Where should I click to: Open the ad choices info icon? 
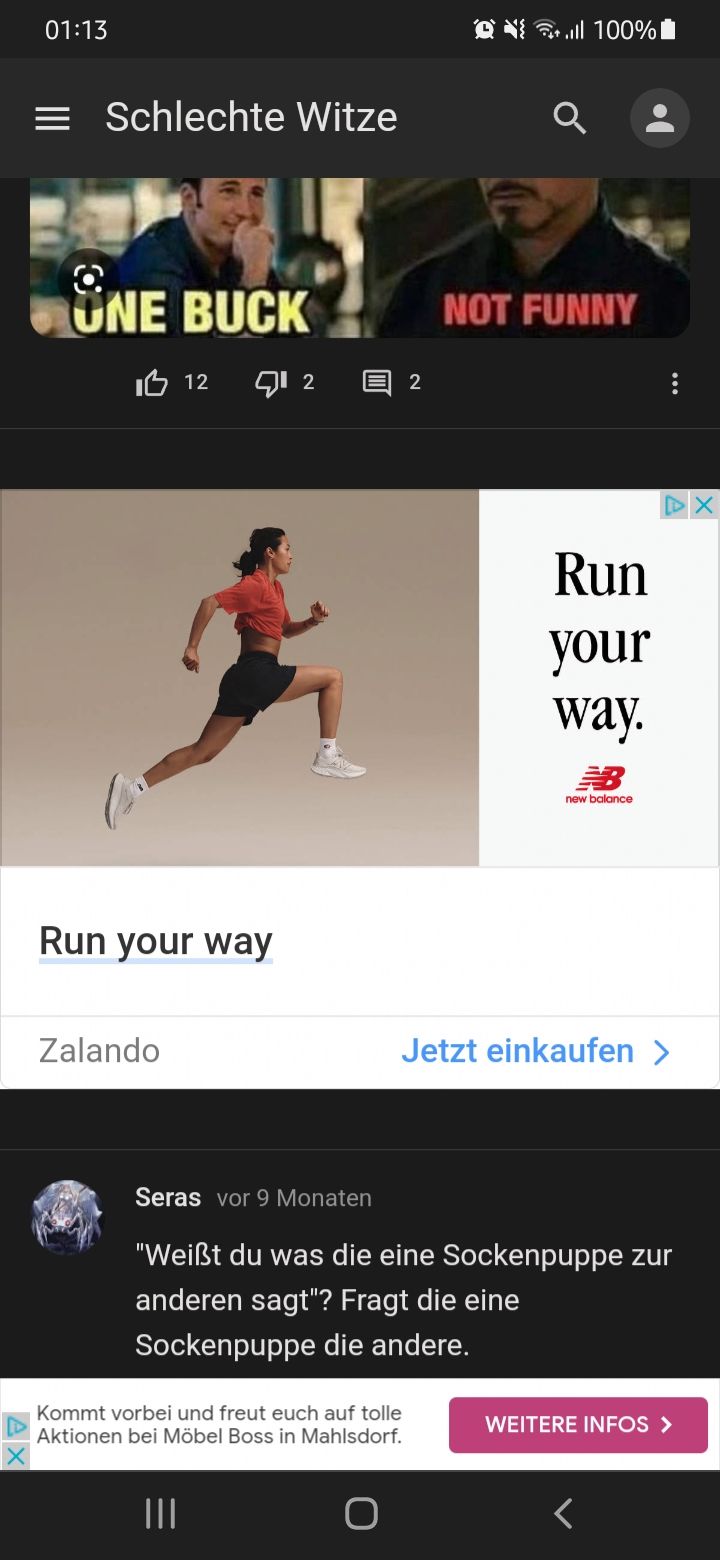pos(675,505)
